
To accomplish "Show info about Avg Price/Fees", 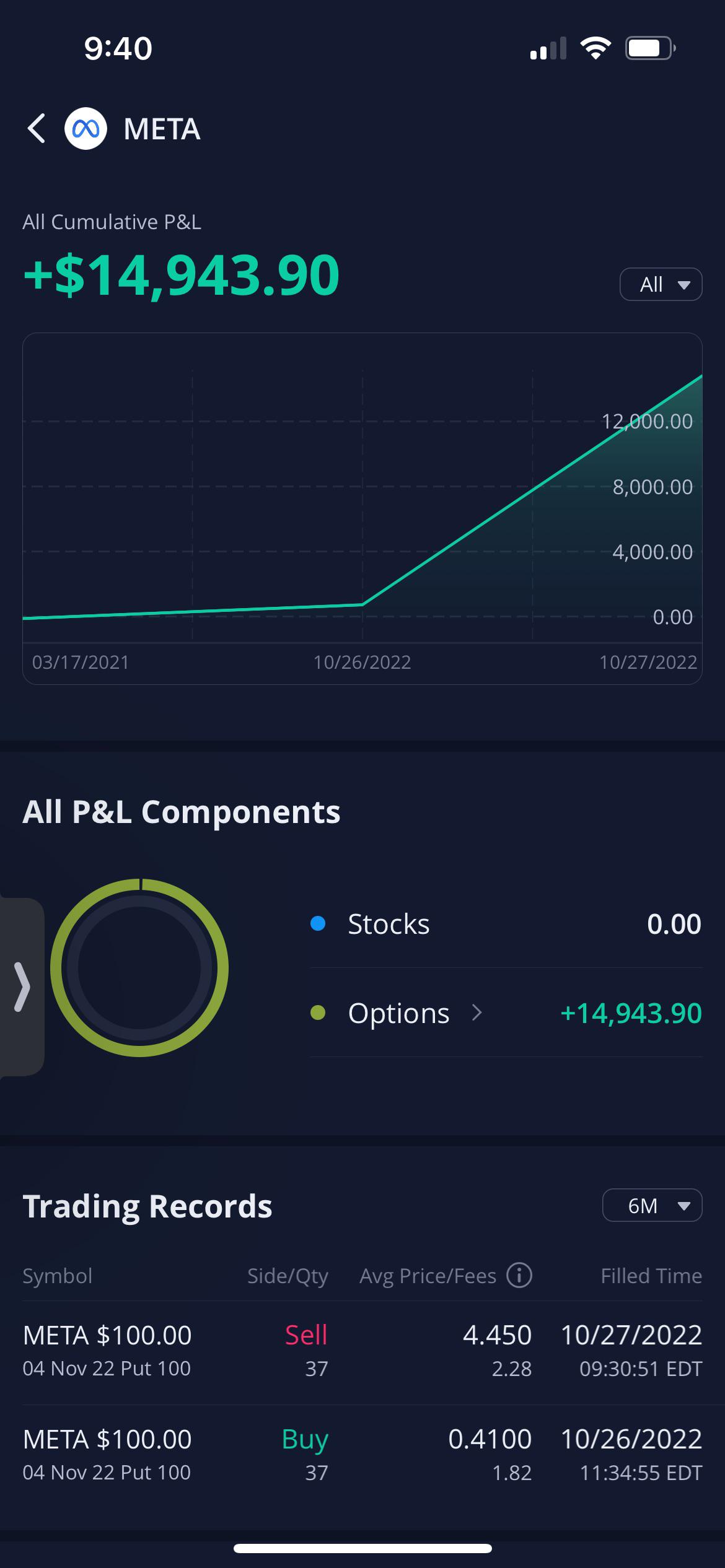I will 519,1276.
